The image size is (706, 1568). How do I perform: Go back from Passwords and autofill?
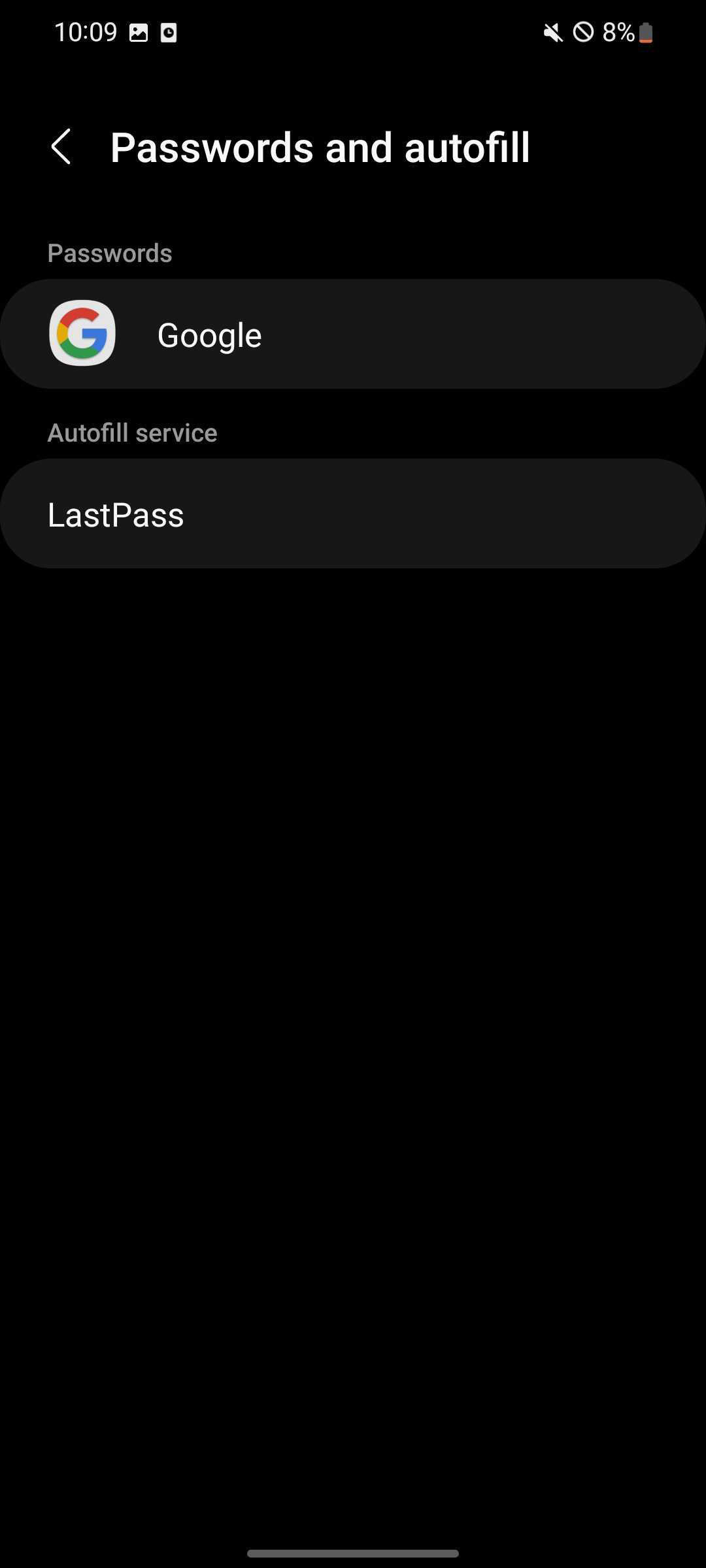[61, 147]
